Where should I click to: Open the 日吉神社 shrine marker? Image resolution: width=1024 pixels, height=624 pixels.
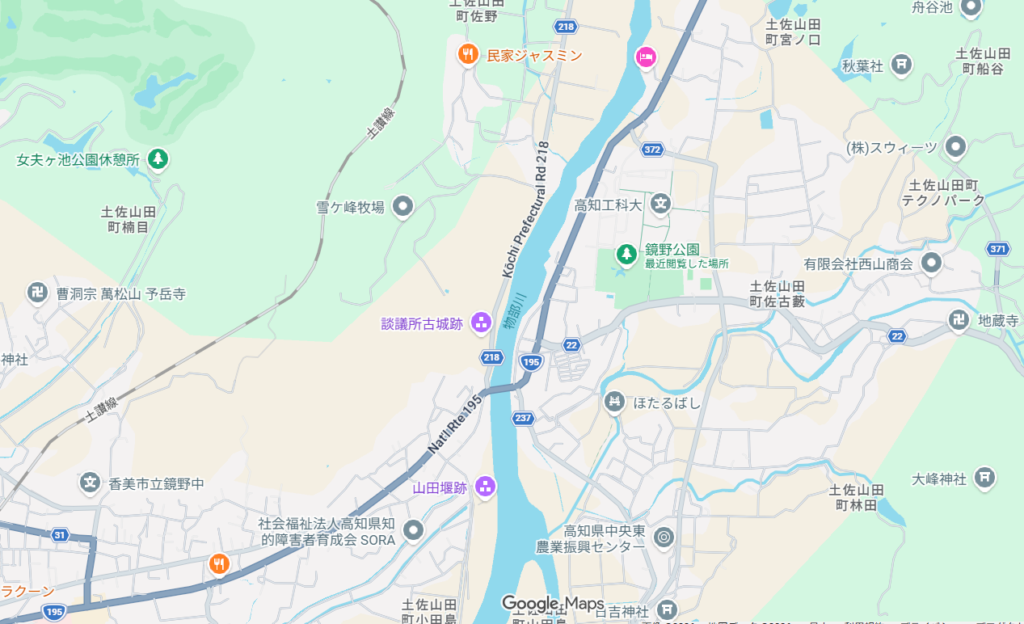668,609
